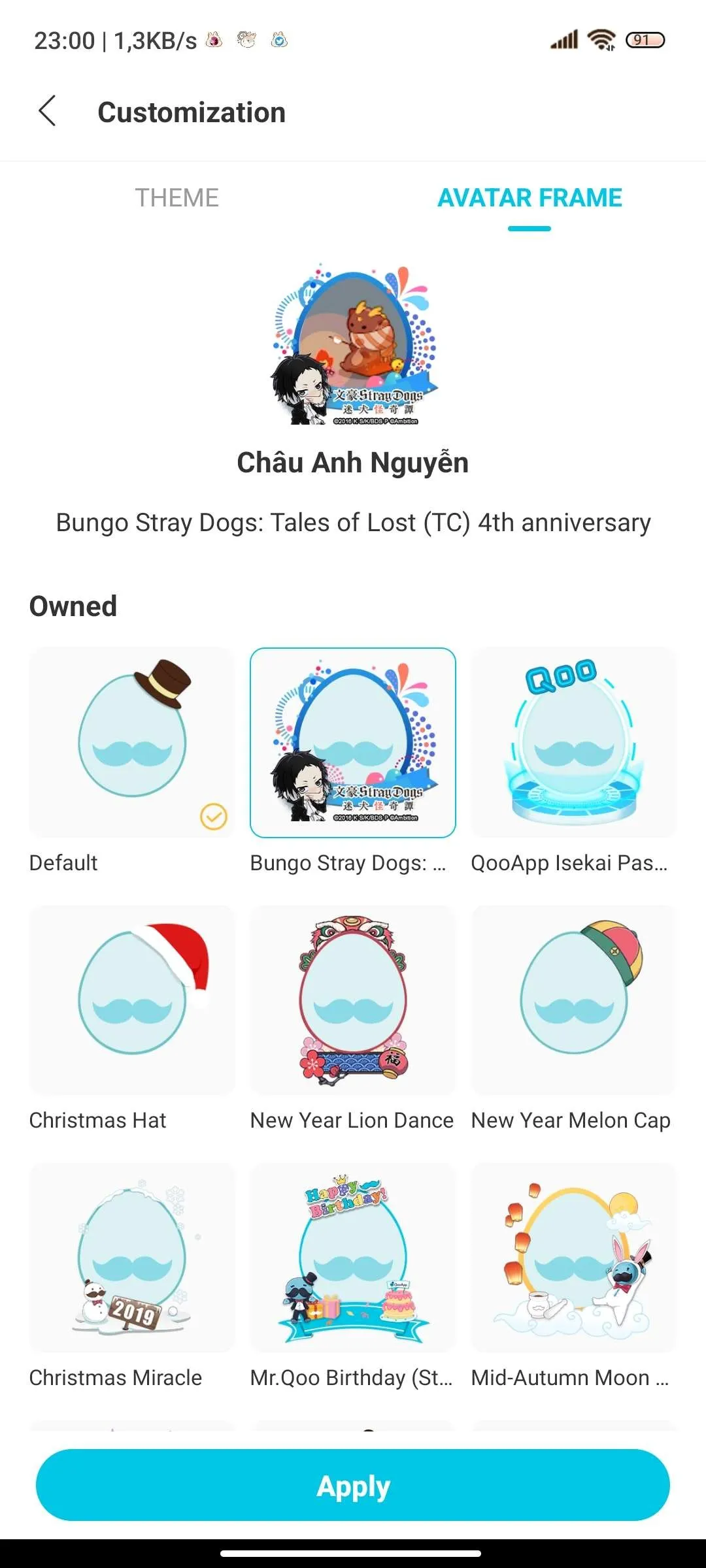Pick the Mr.Qoo Birthday frame
Image resolution: width=706 pixels, height=1568 pixels.
353,1257
